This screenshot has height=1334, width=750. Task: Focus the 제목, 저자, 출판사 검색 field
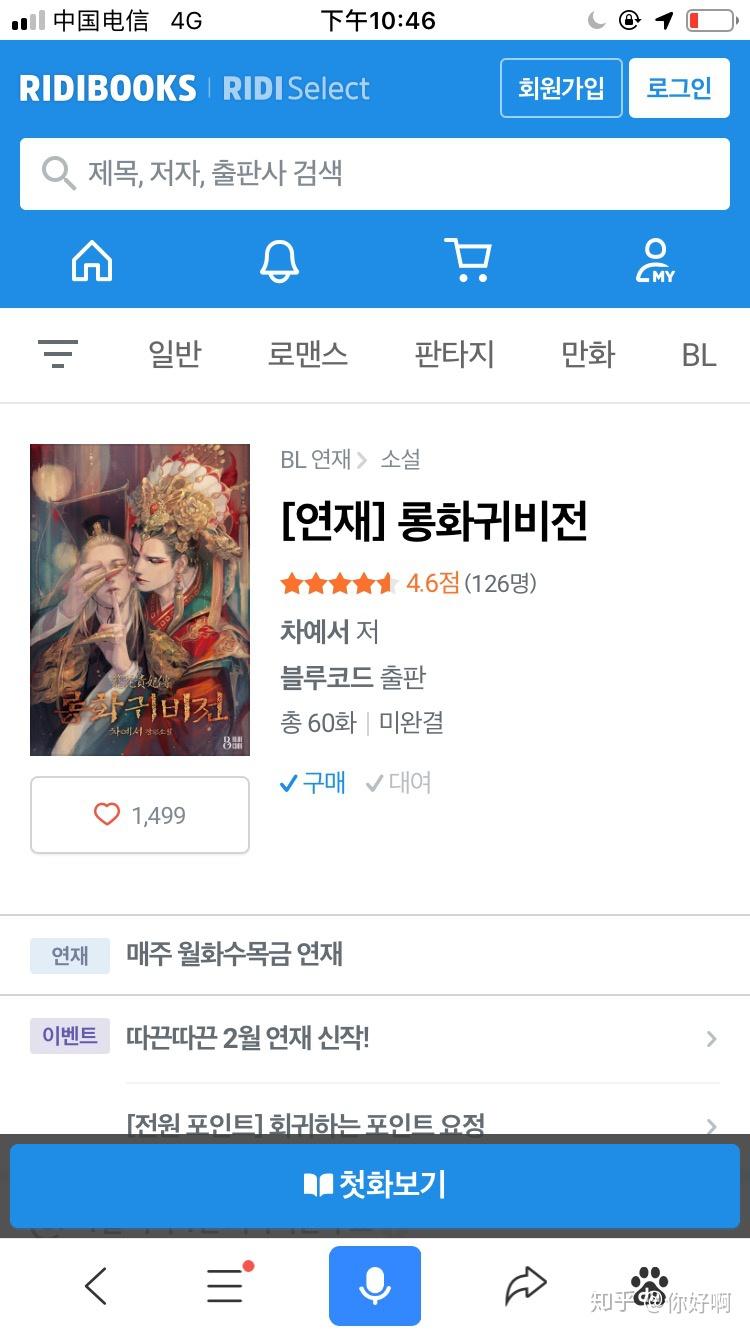(x=375, y=174)
